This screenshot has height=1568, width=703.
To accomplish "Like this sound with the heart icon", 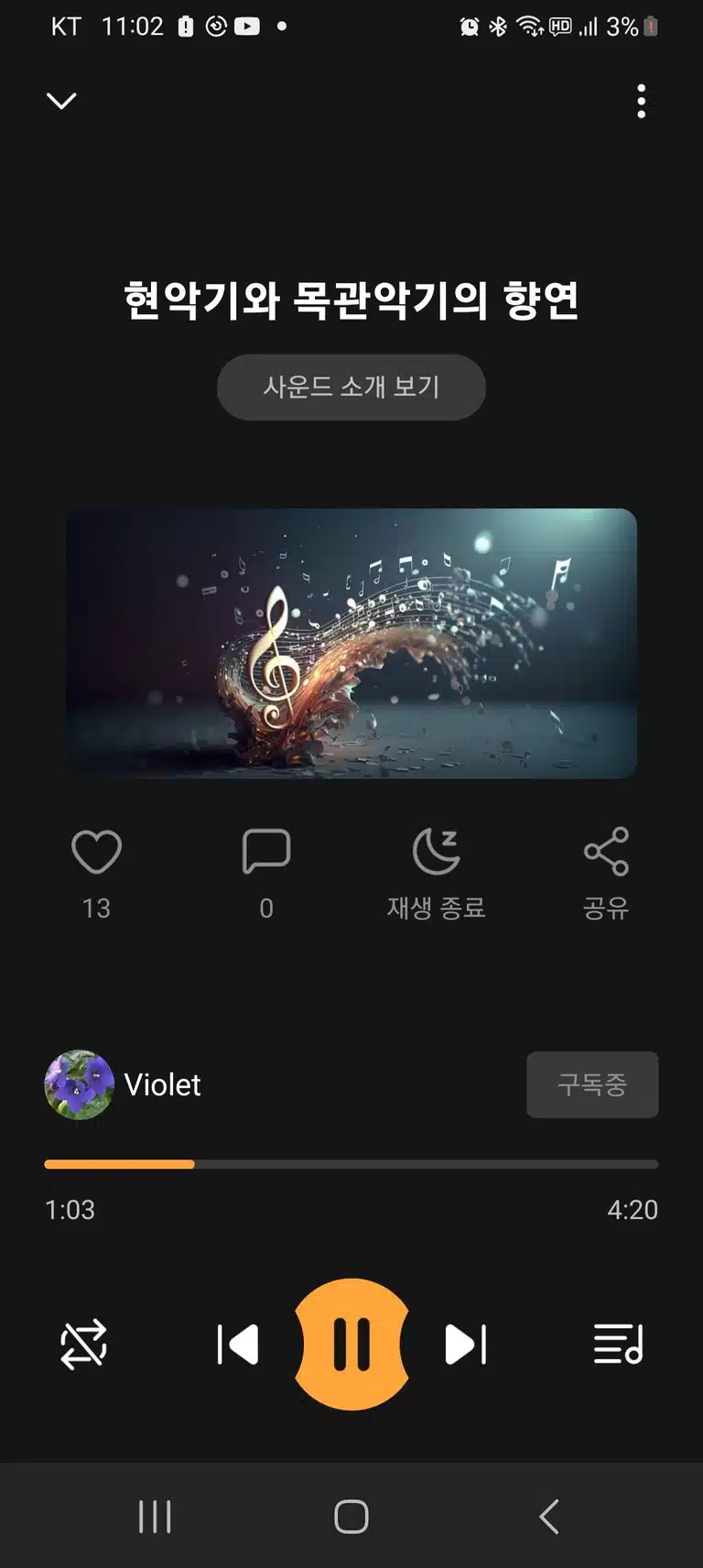I will [x=96, y=852].
